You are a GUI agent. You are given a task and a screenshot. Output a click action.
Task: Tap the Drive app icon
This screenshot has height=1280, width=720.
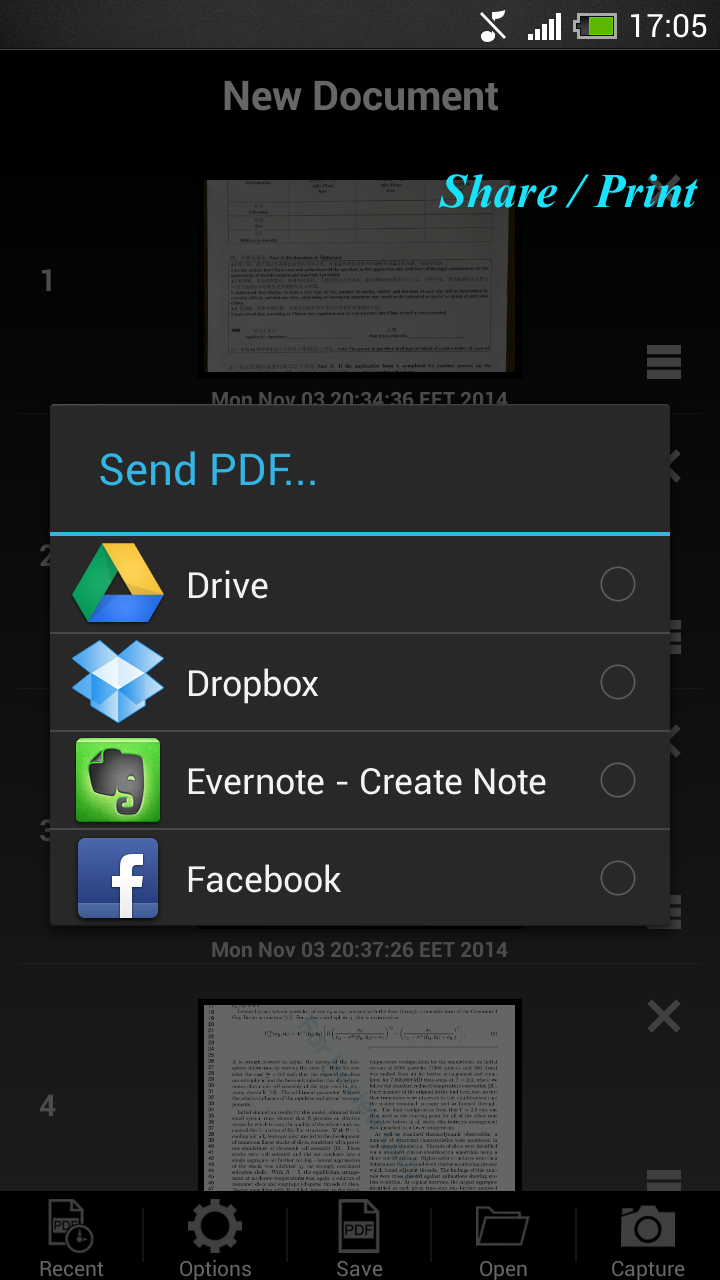coord(117,584)
